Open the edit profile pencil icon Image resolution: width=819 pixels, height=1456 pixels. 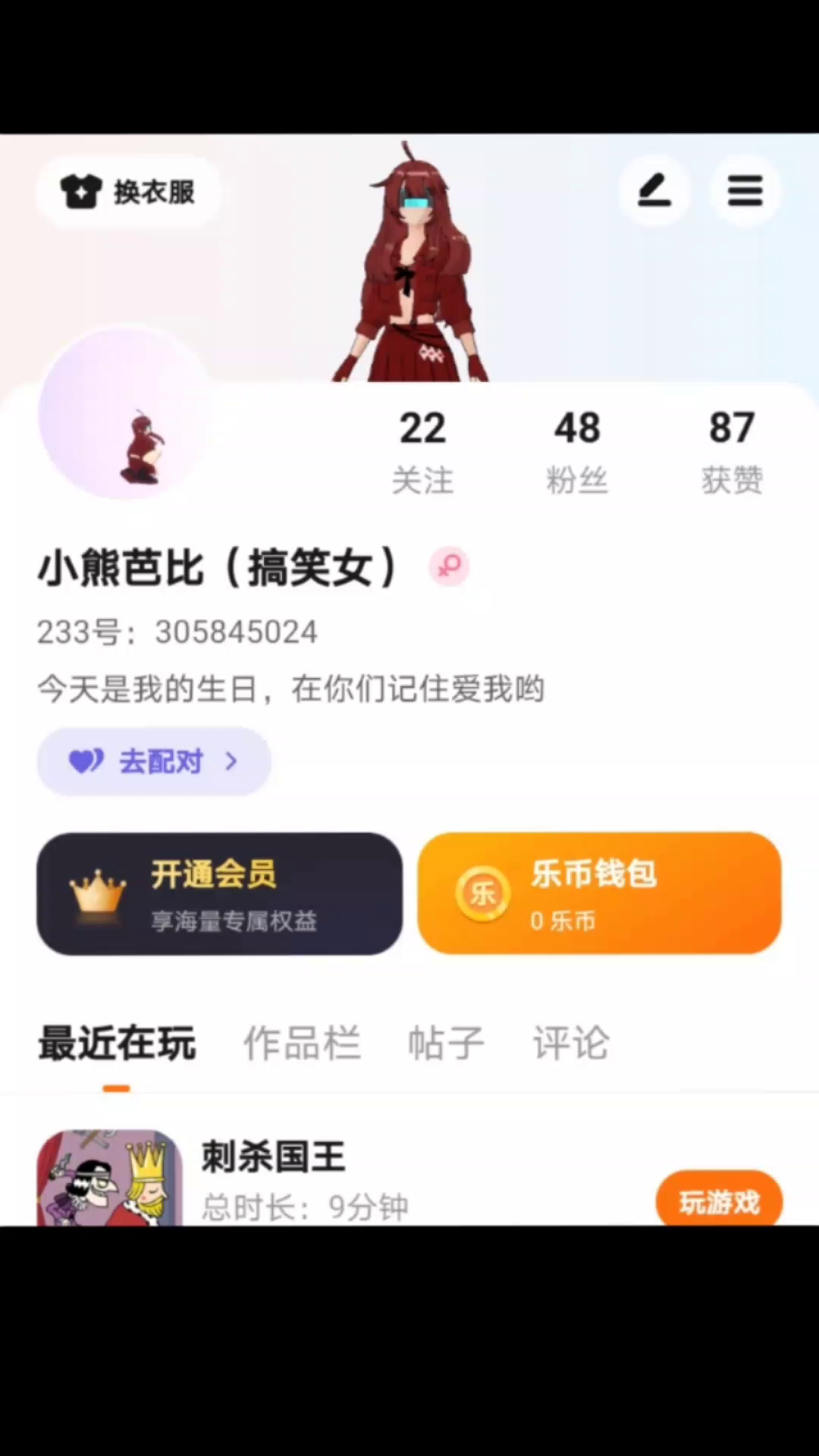click(654, 190)
